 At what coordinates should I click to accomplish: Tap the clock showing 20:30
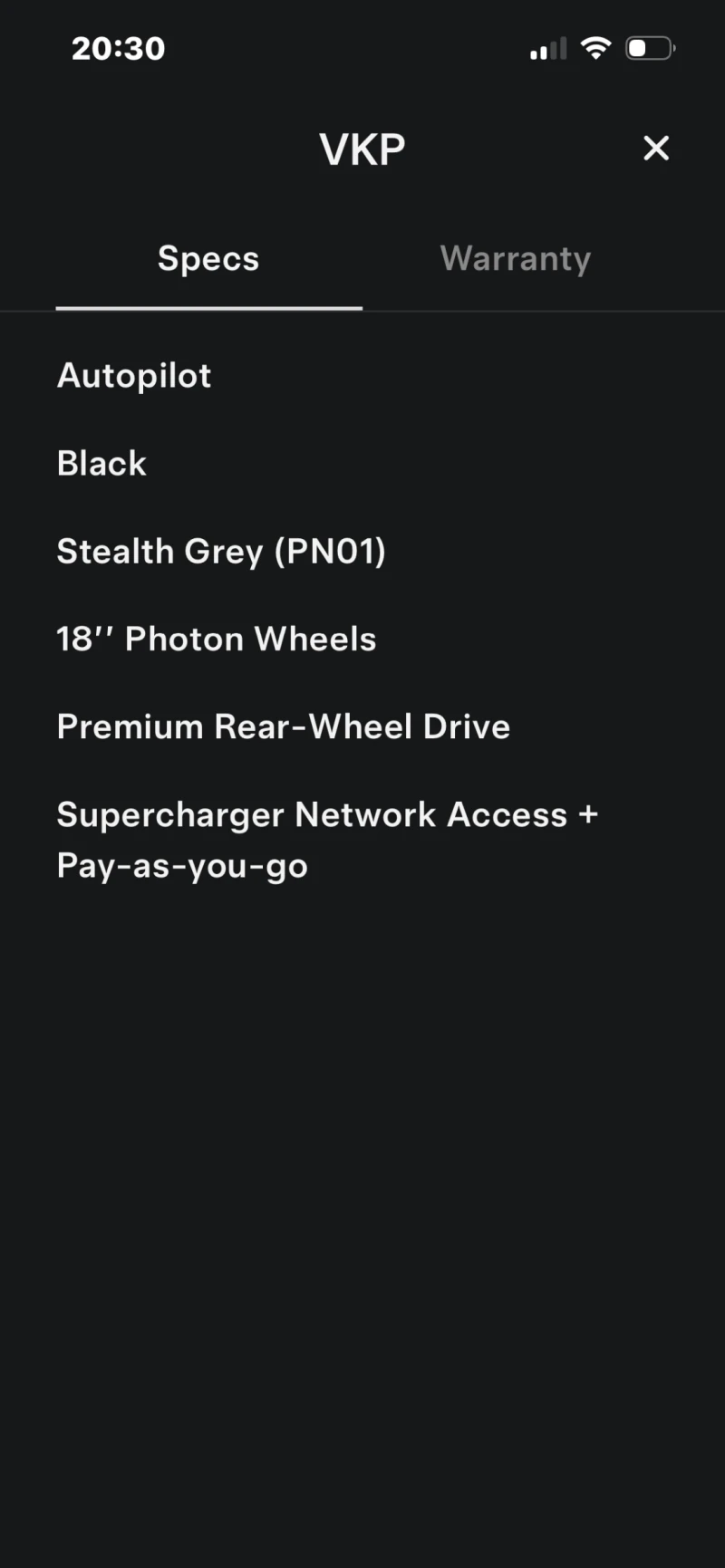[x=118, y=48]
